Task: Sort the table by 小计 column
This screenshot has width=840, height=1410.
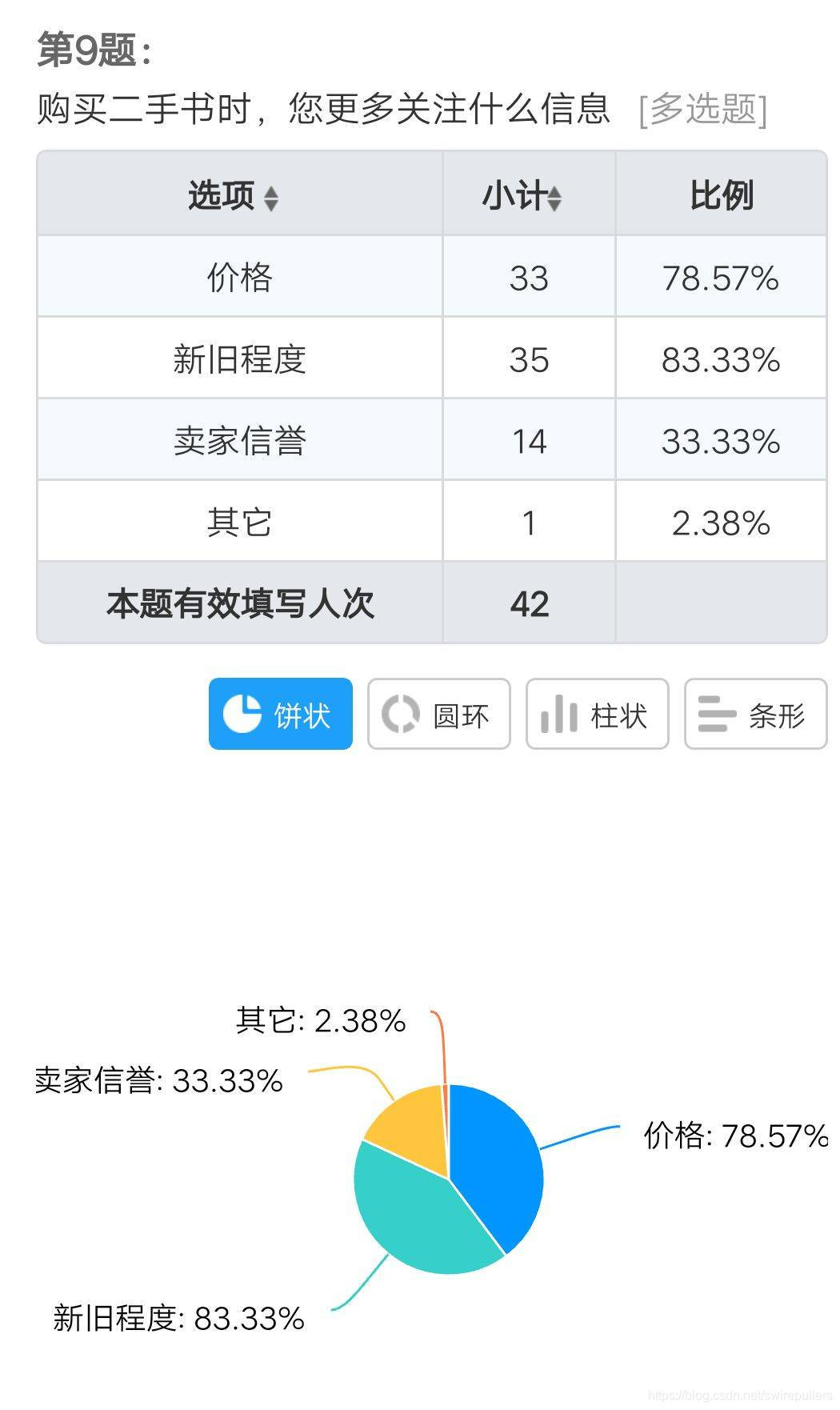Action: [x=554, y=198]
